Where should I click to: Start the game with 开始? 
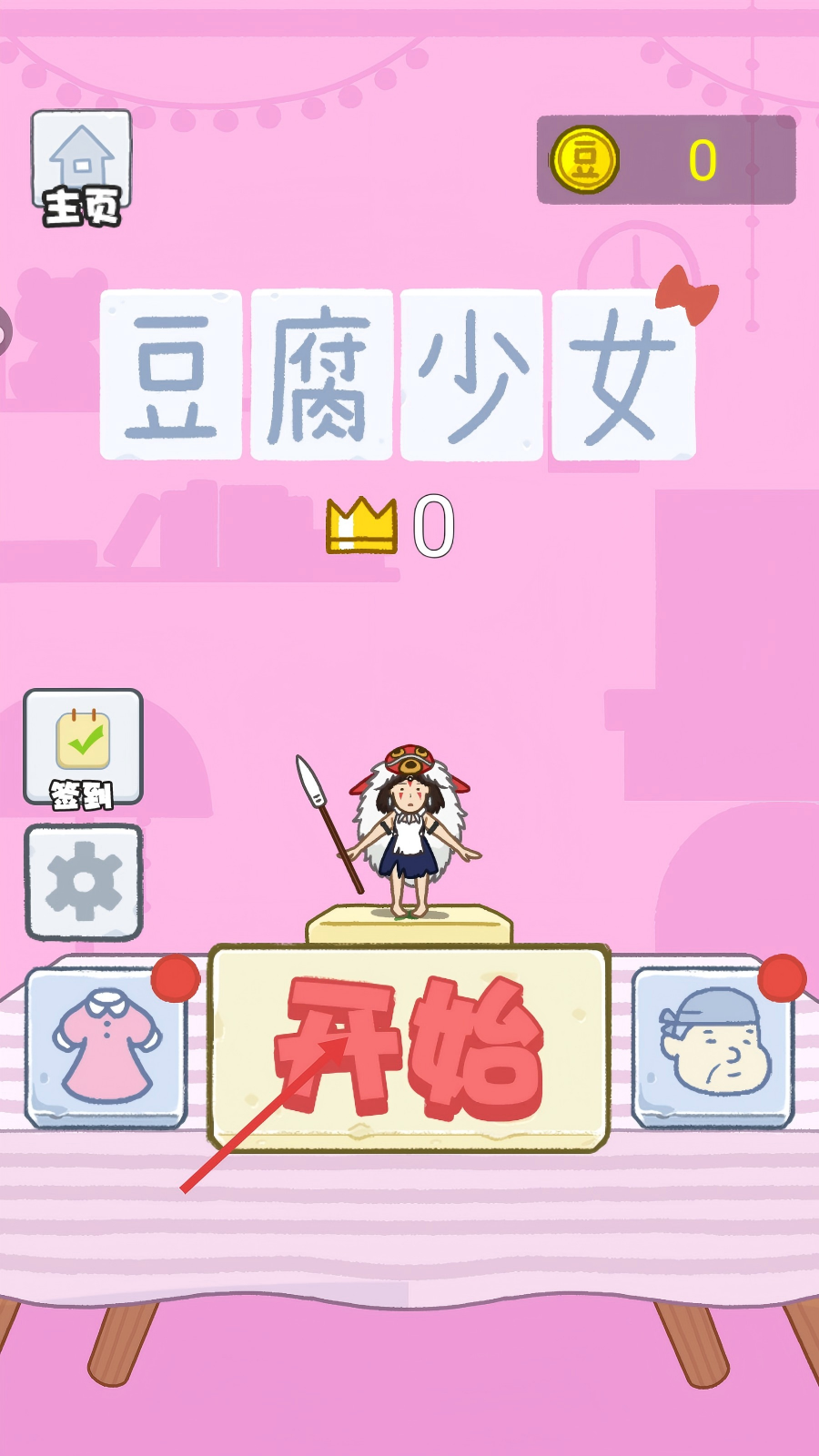[409, 1047]
